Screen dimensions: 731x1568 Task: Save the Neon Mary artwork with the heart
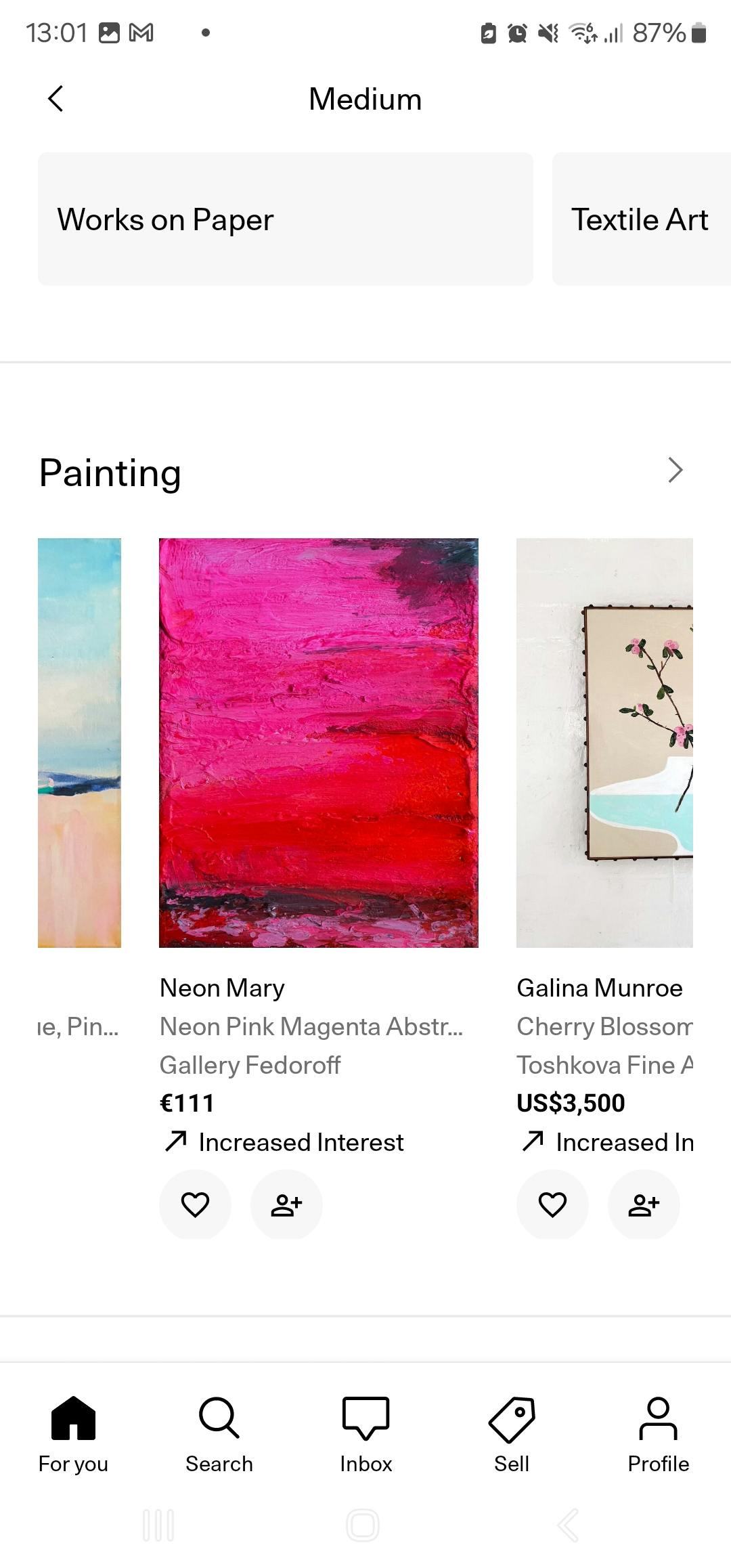click(x=195, y=1204)
